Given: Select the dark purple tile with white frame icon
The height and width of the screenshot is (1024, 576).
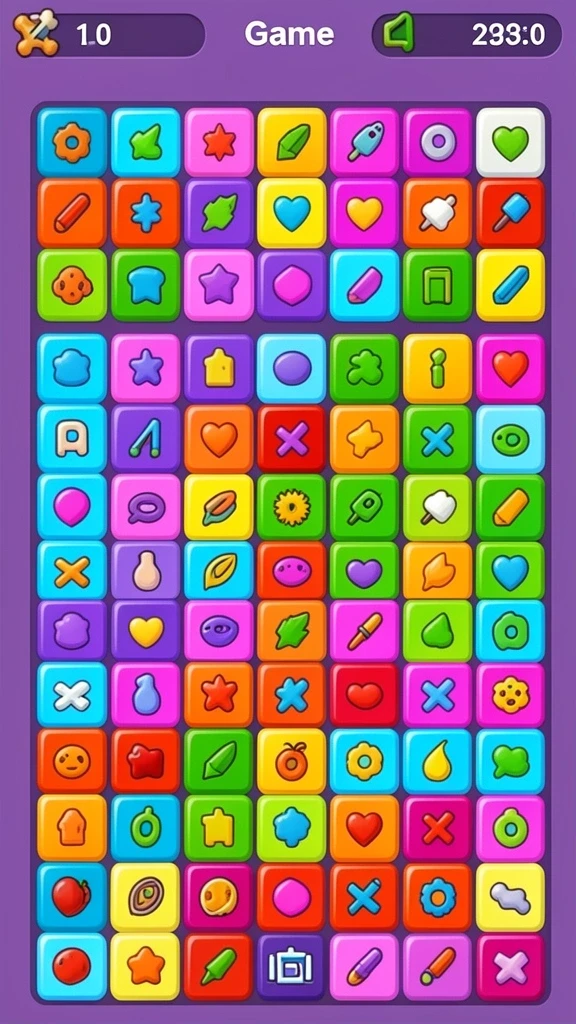Looking at the screenshot, I should pos(291,967).
